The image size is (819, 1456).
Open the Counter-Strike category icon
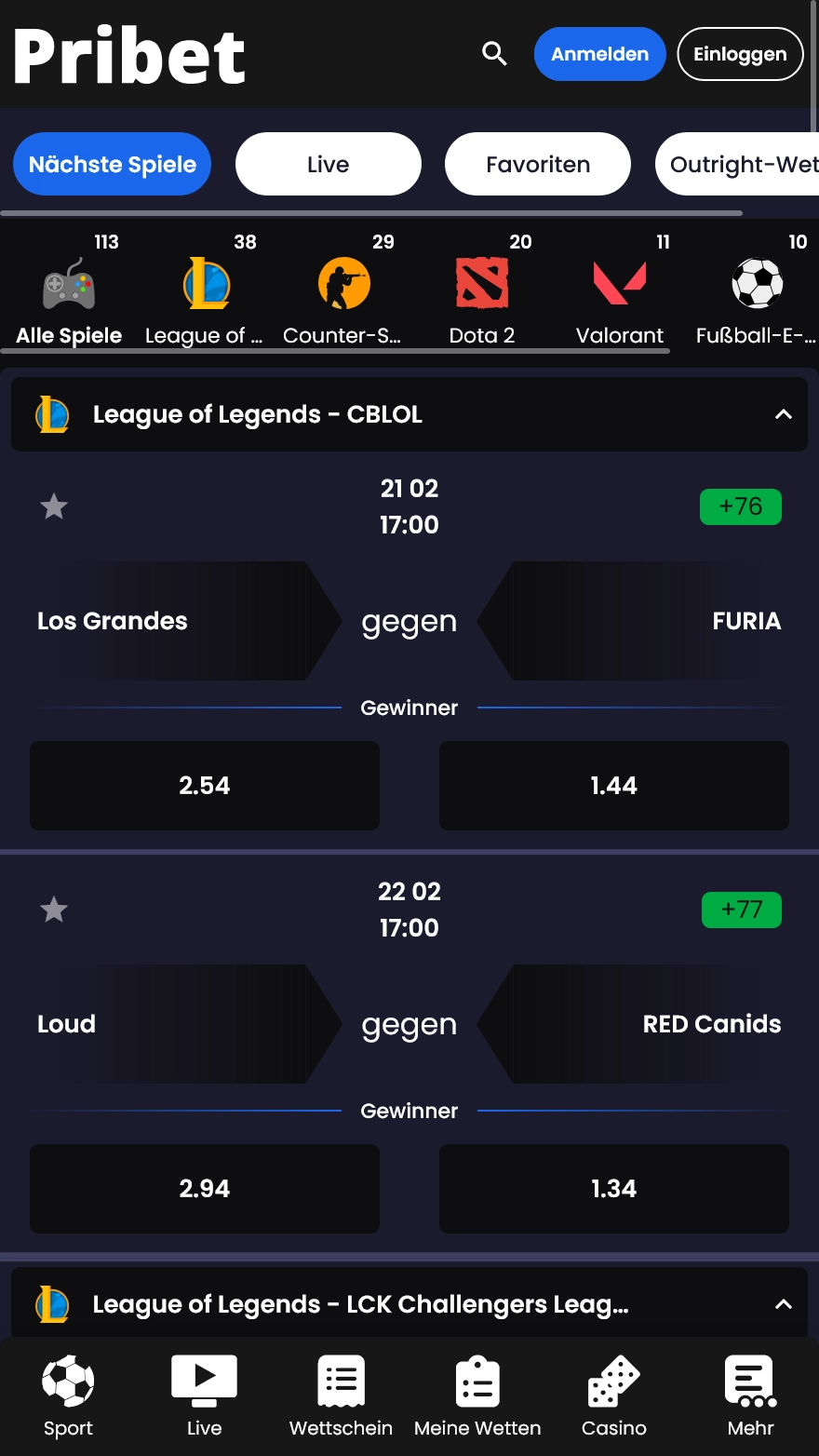(x=344, y=283)
